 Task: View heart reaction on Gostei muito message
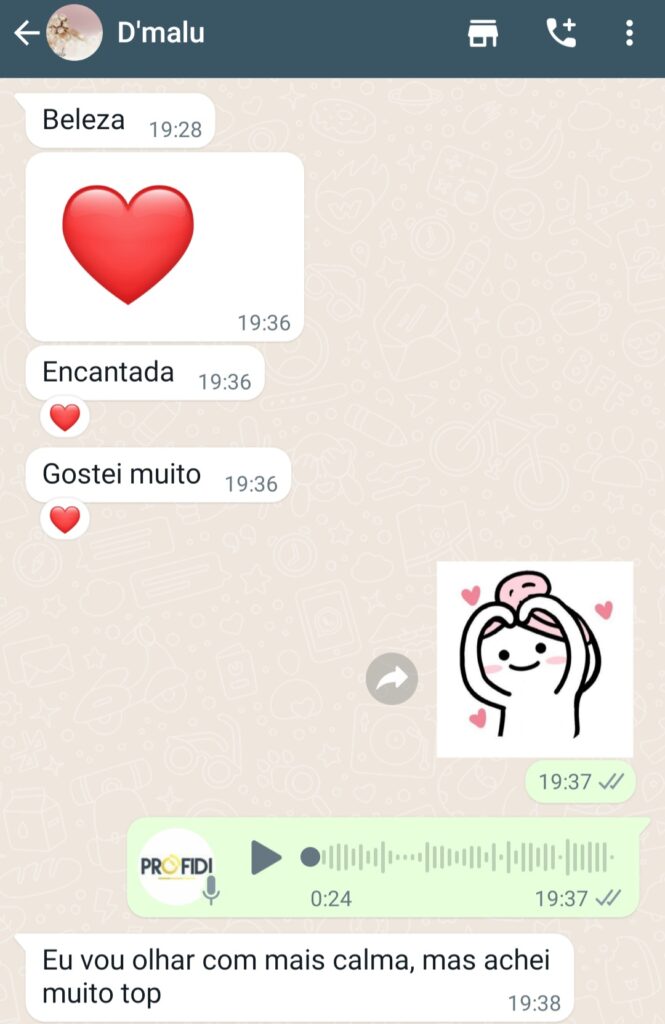(x=65, y=519)
